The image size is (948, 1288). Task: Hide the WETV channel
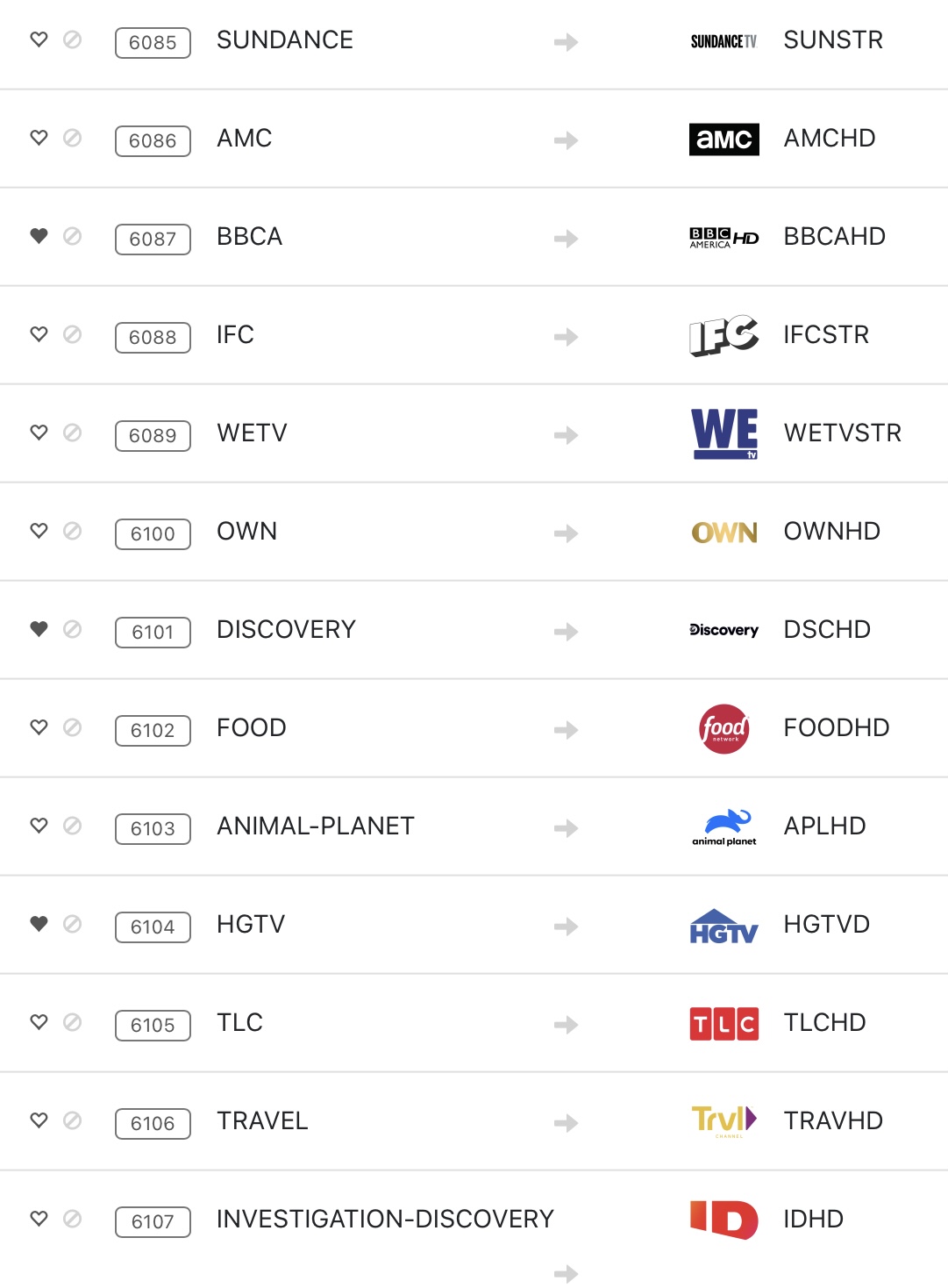point(73,433)
